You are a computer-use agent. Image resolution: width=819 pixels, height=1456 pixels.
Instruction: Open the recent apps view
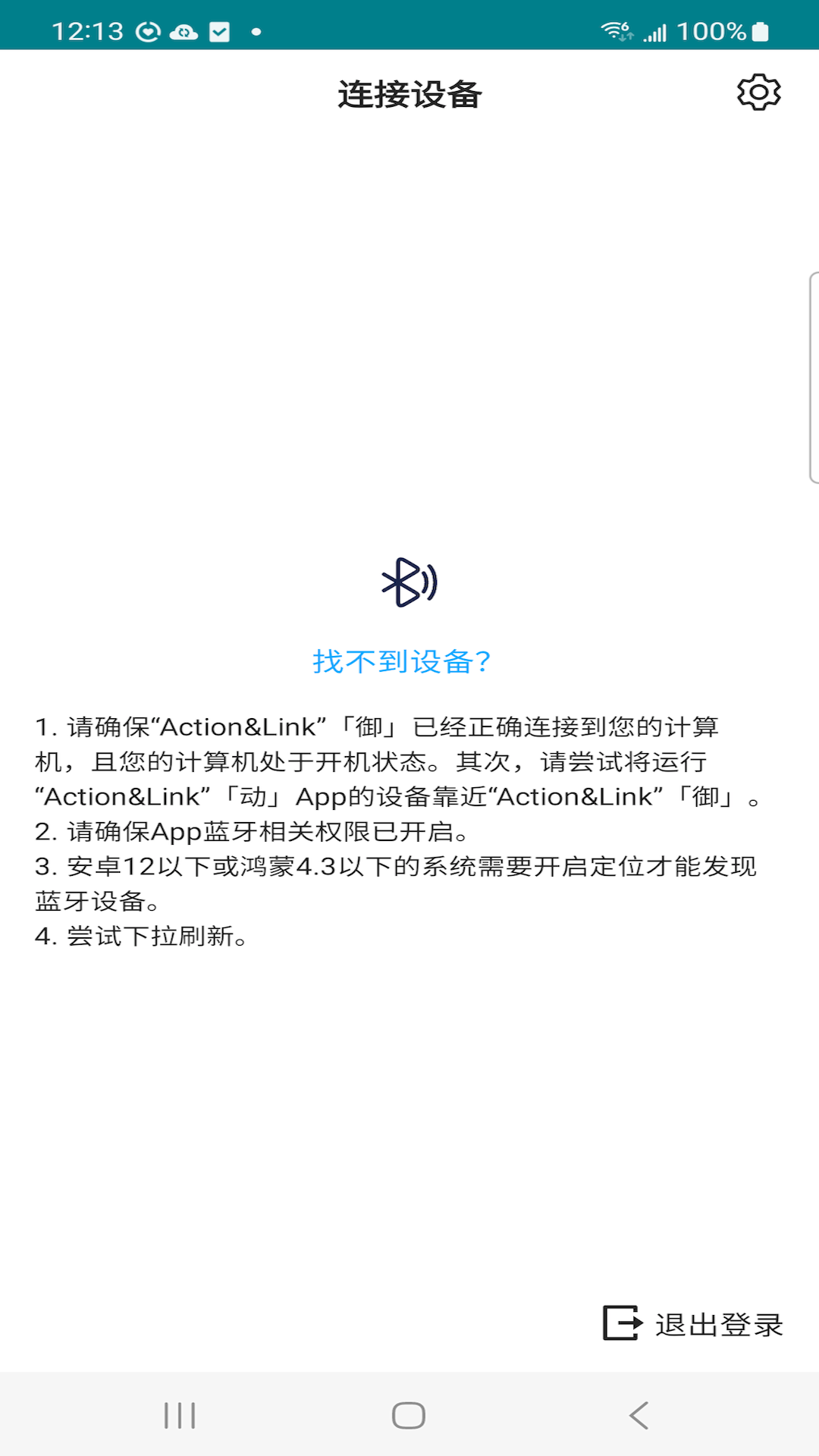pyautogui.click(x=180, y=1415)
